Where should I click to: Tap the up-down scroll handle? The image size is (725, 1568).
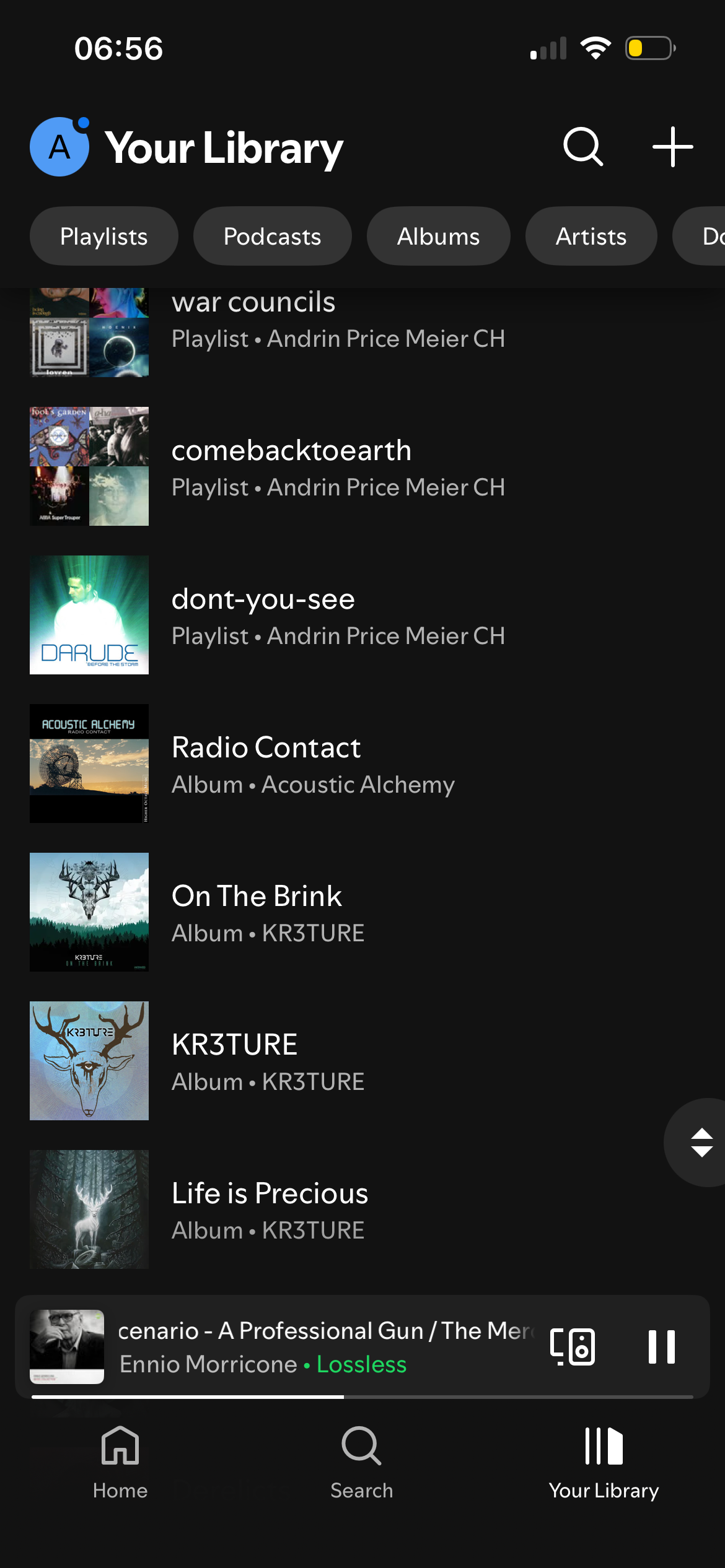tap(701, 1143)
